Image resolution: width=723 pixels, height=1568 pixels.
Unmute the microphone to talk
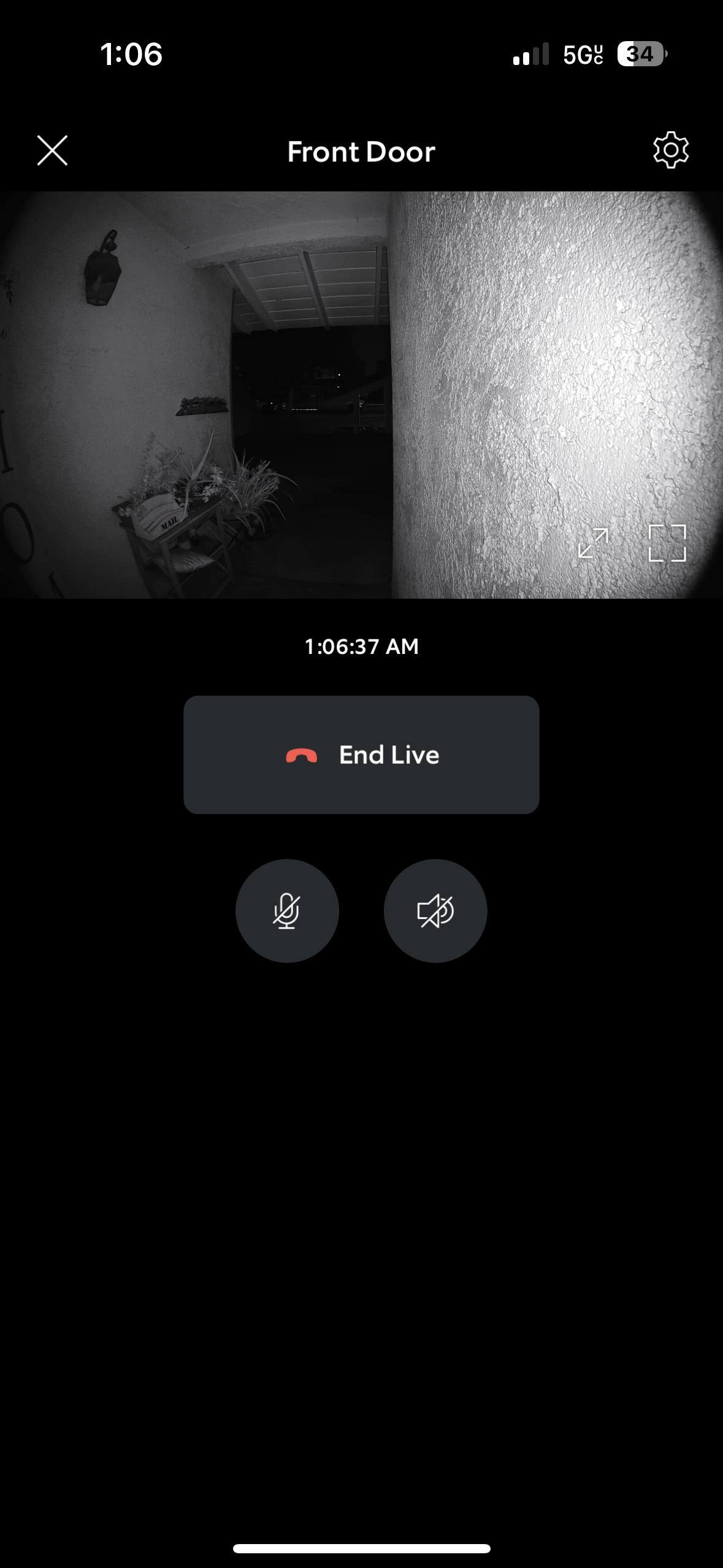click(287, 910)
